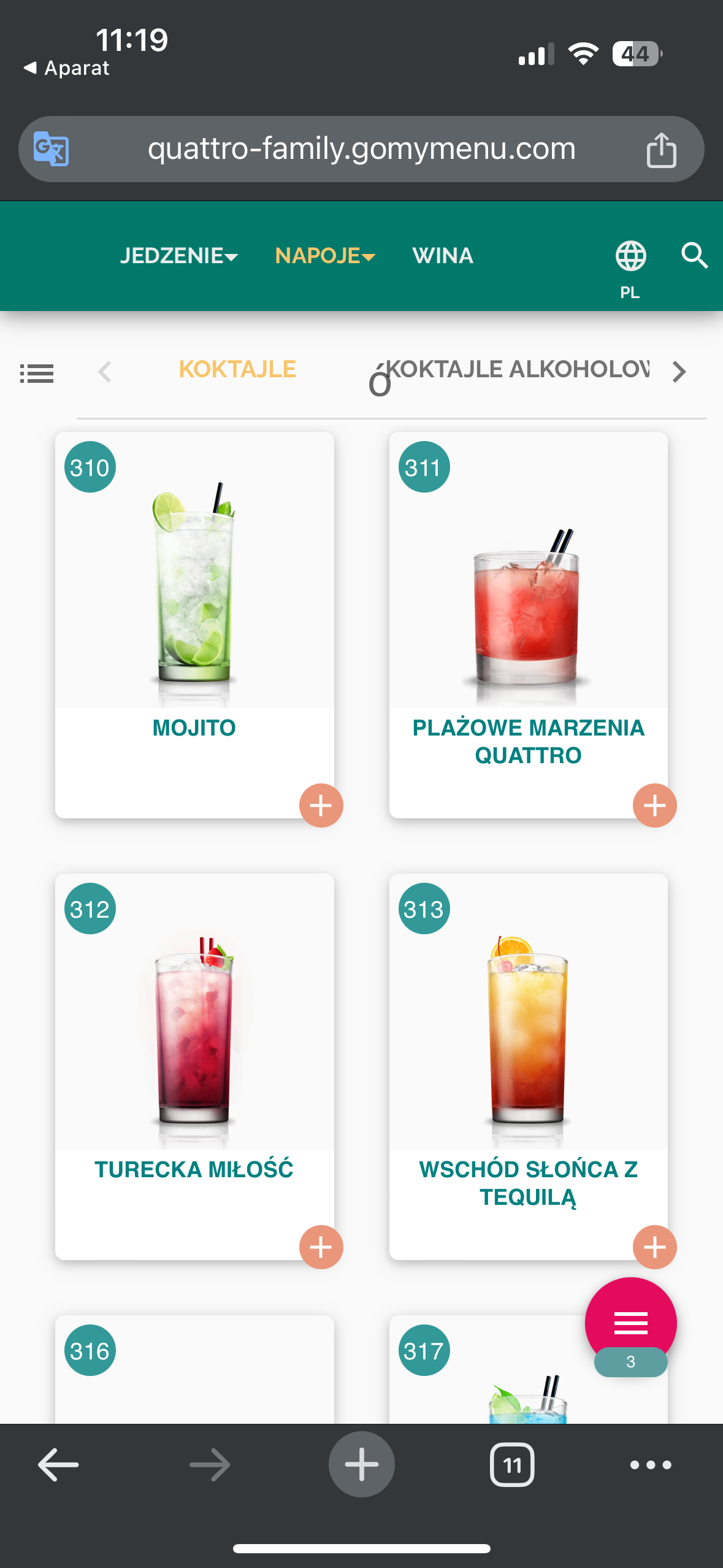The image size is (723, 1568).
Task: Switch to the WINA section
Action: [x=442, y=256]
